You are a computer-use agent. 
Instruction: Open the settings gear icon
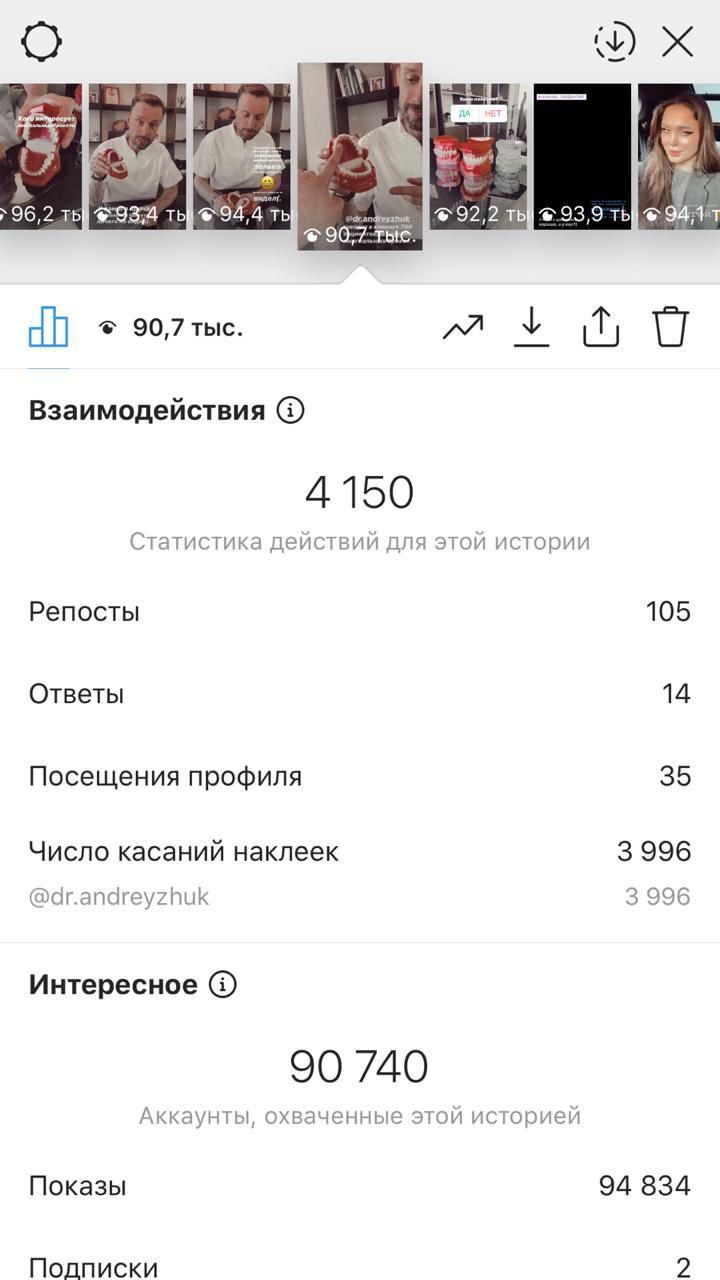coord(42,42)
